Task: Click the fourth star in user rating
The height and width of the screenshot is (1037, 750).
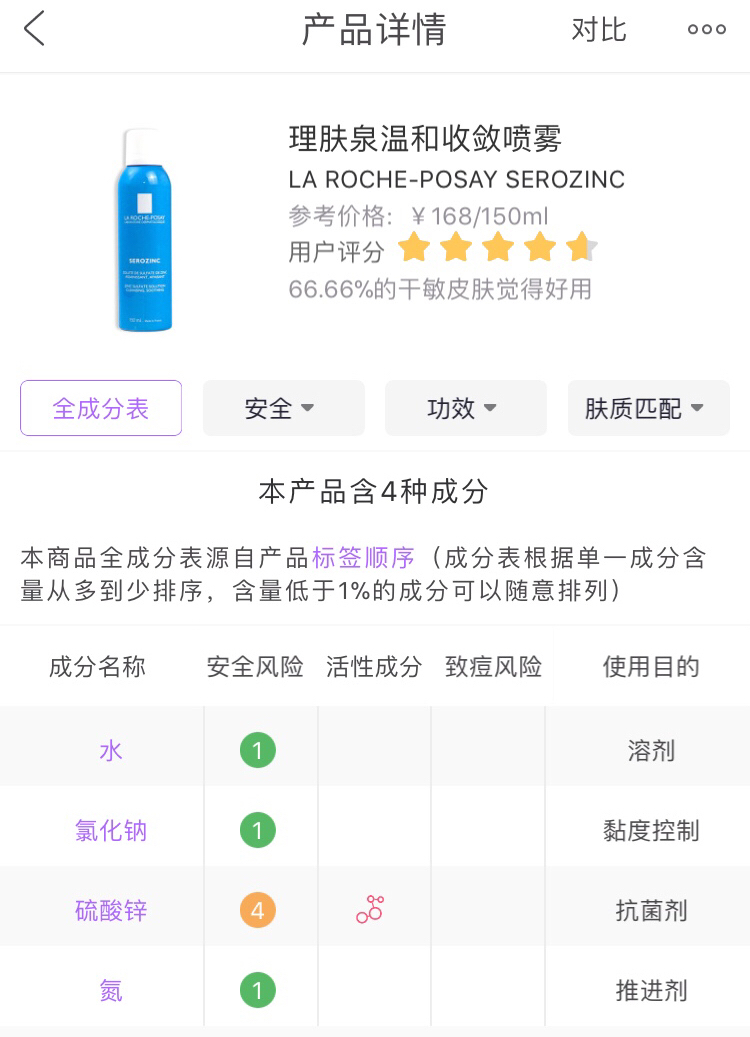Action: coord(538,246)
